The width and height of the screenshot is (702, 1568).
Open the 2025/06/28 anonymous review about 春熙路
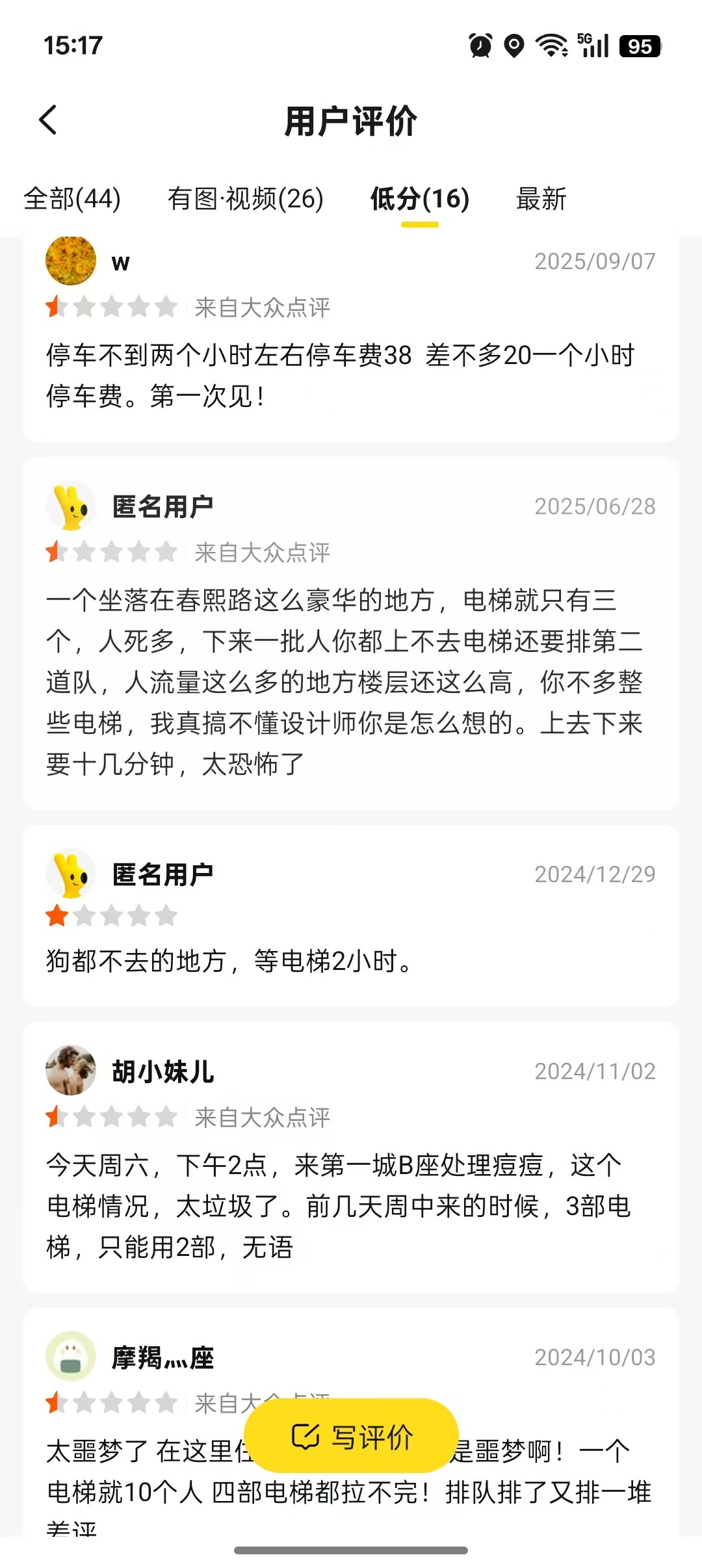344,681
